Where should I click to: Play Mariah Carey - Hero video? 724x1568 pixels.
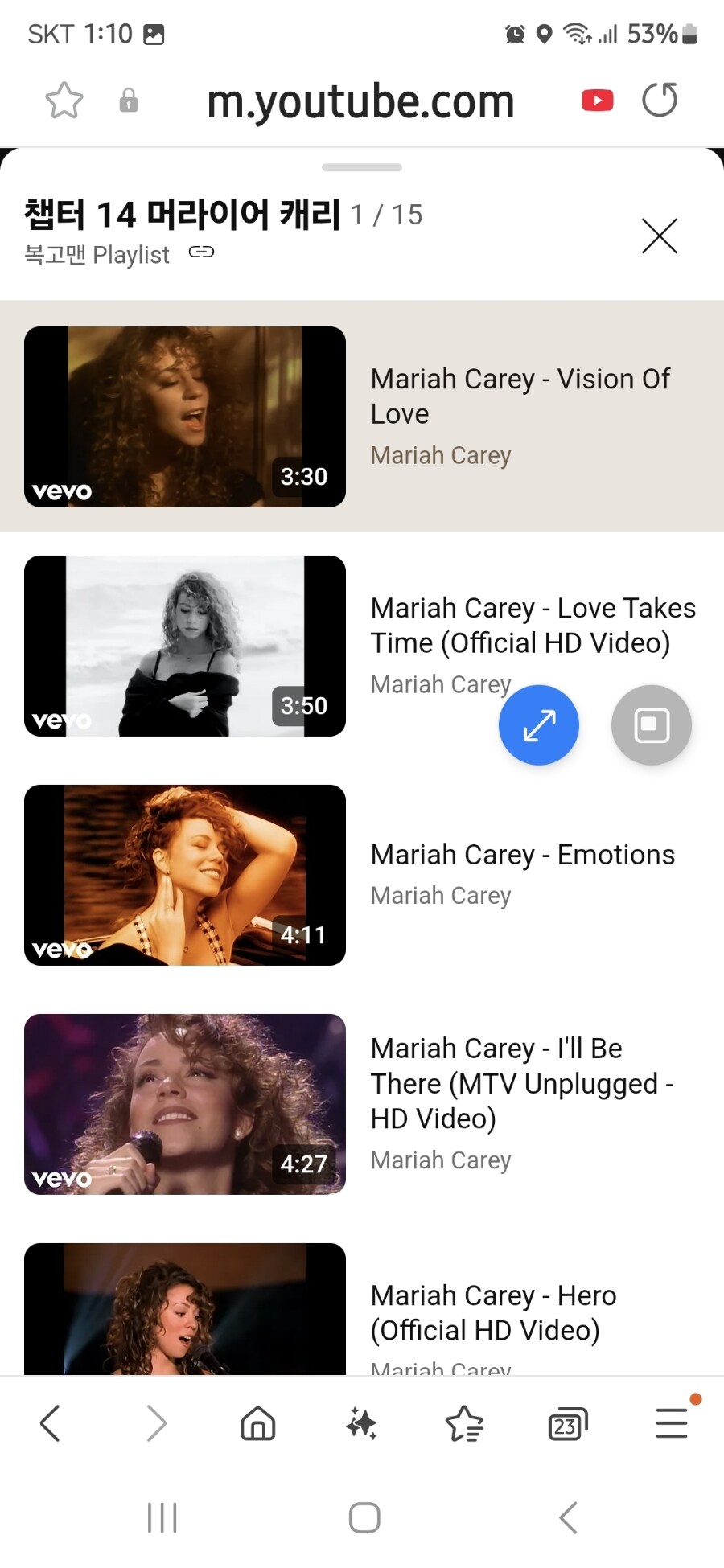(x=492, y=1312)
